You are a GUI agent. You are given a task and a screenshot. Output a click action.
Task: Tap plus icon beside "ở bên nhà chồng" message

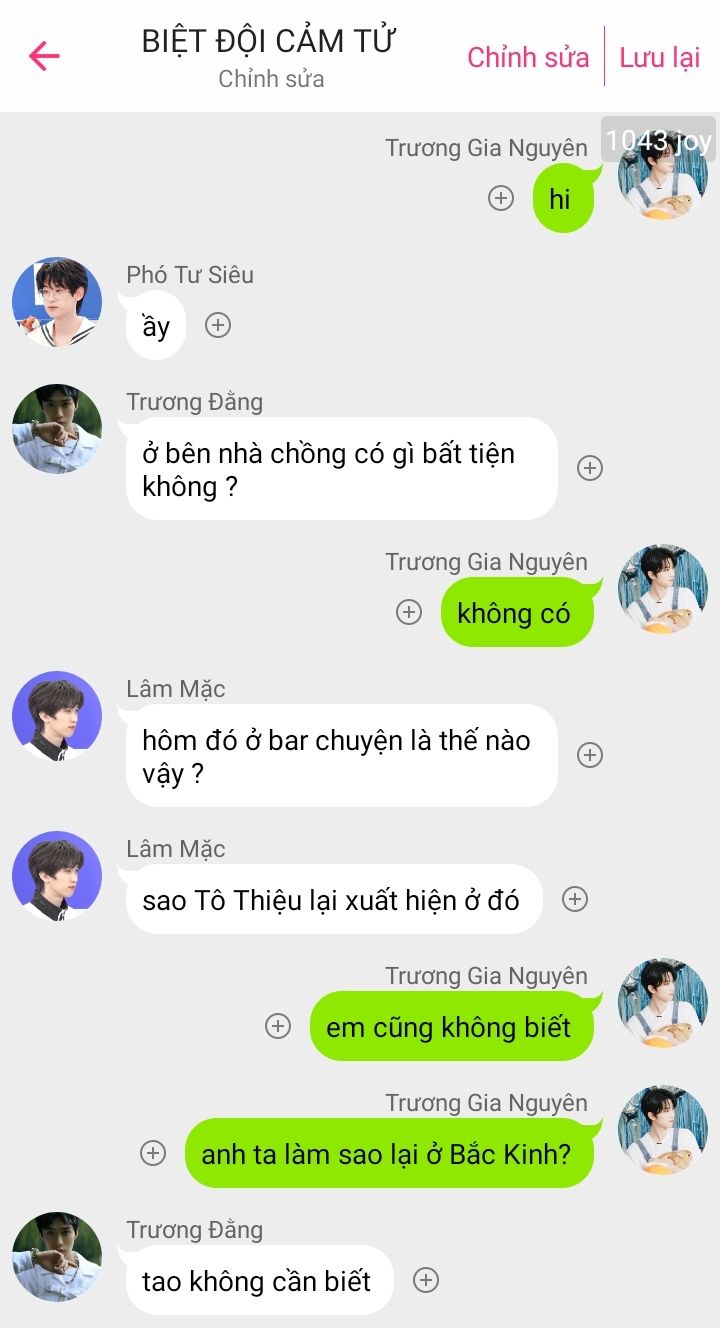click(x=590, y=468)
